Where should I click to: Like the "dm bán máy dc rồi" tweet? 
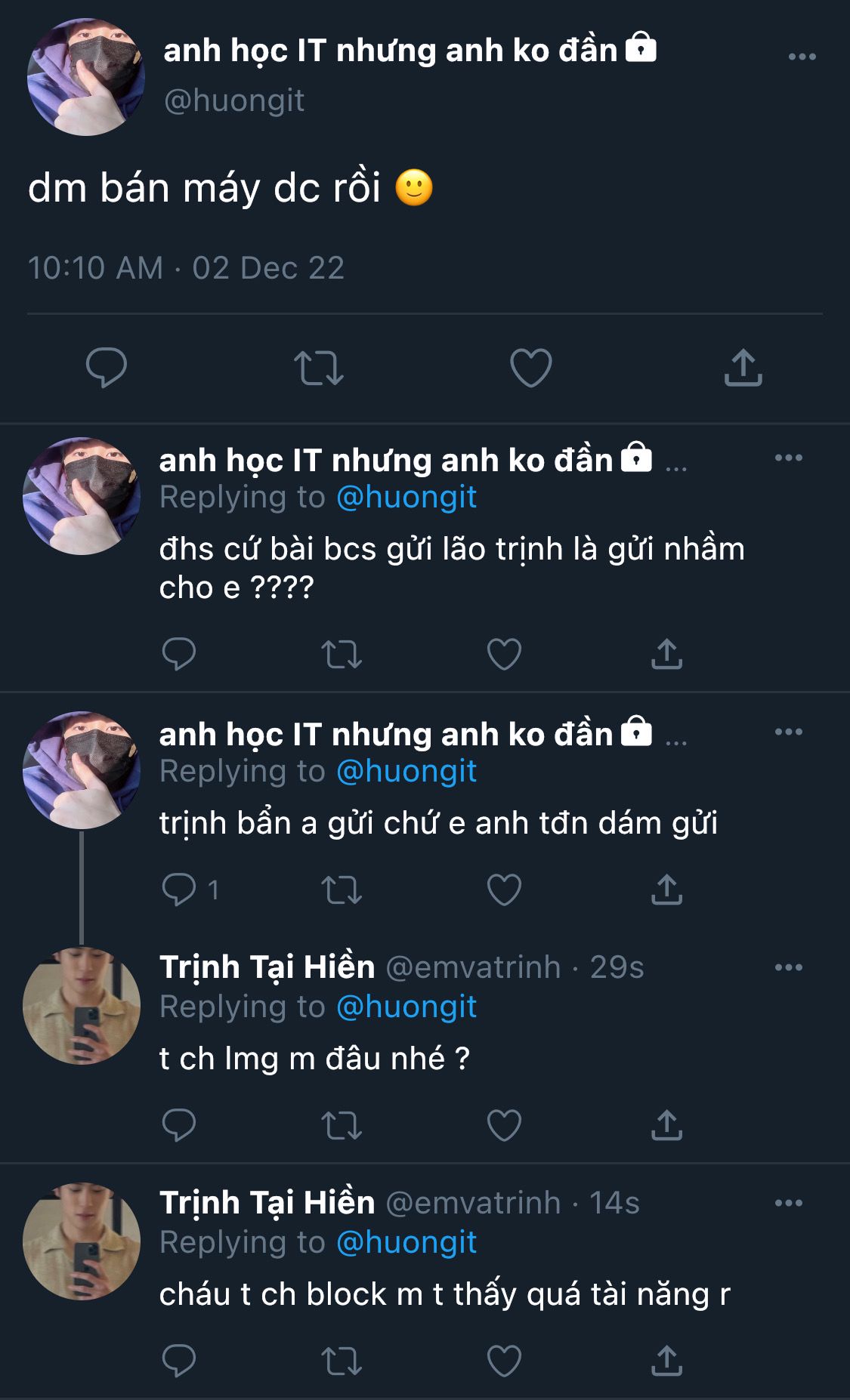click(x=530, y=368)
